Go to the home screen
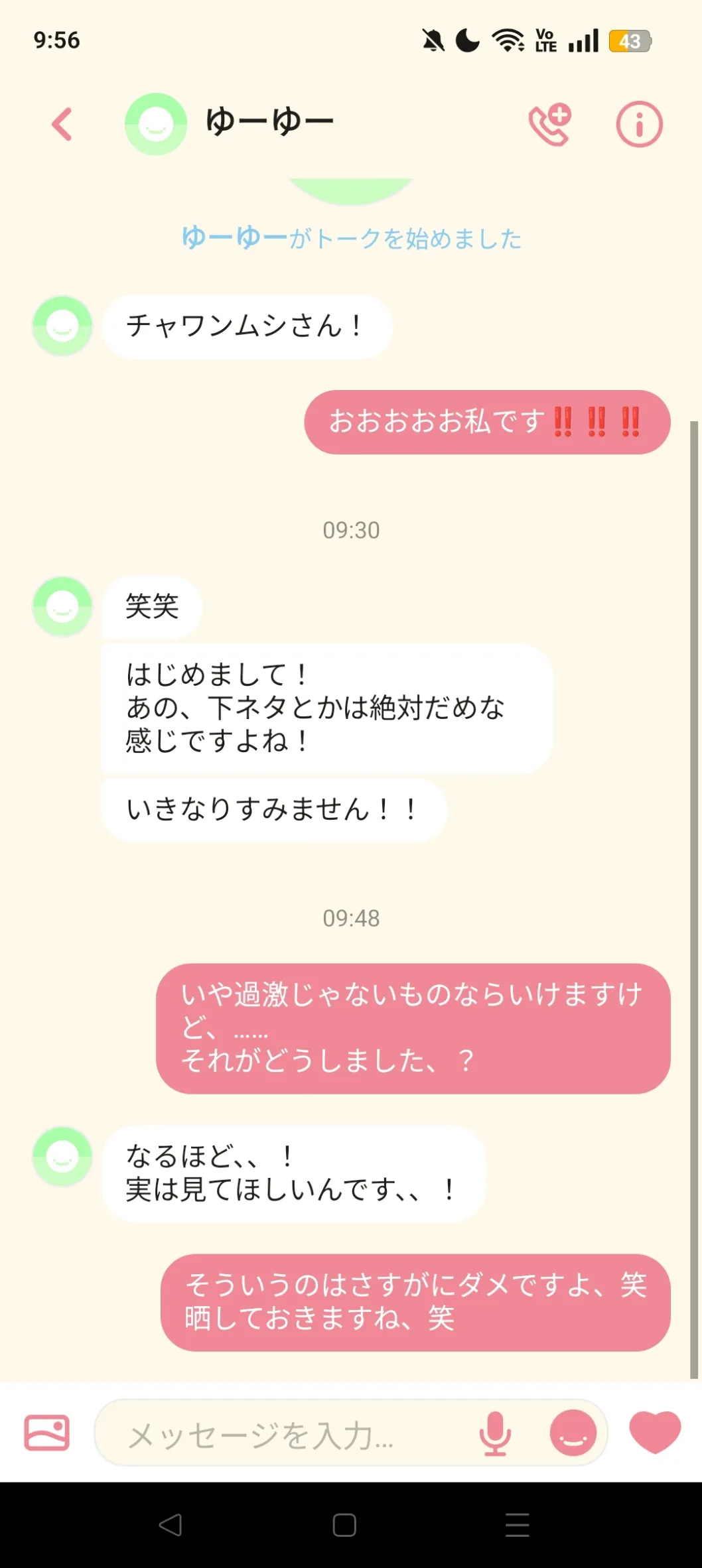The image size is (702, 1568). pyautogui.click(x=344, y=1525)
